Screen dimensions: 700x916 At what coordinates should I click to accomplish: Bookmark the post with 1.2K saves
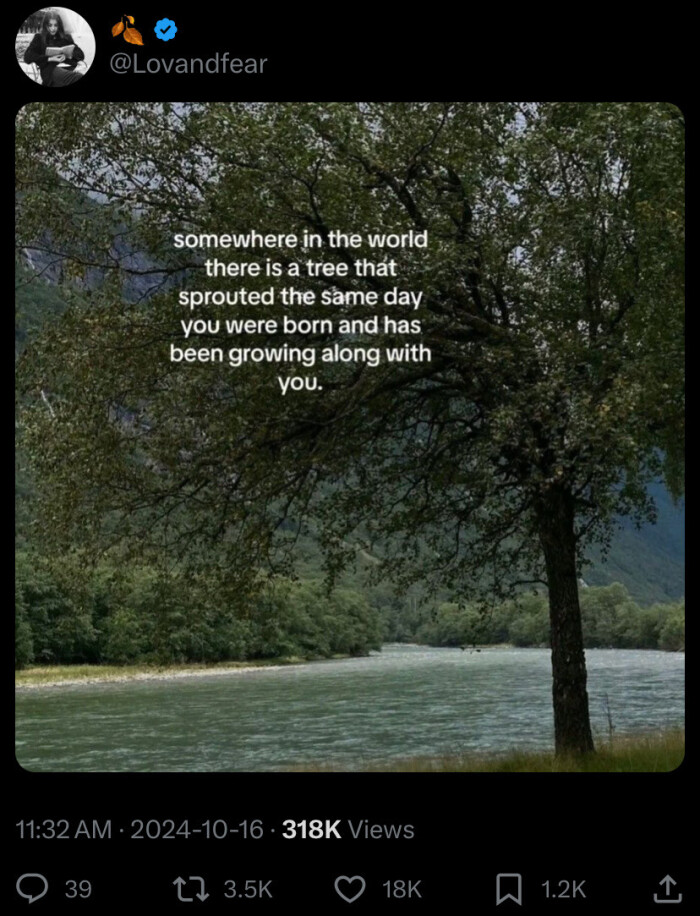point(509,888)
